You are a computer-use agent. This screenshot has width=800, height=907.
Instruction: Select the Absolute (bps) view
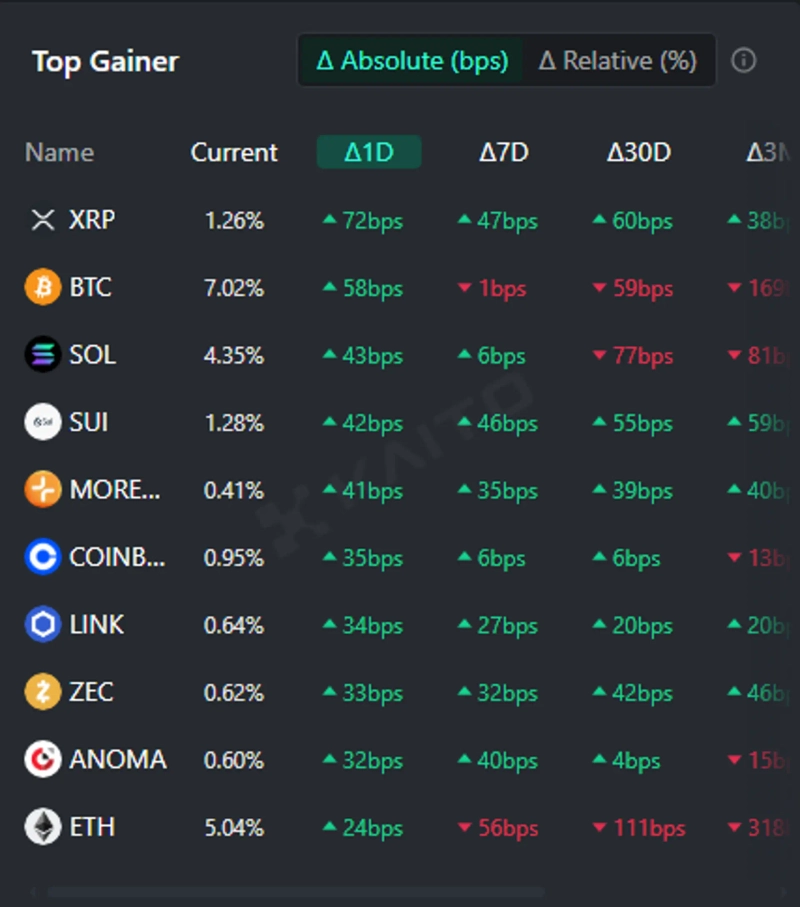click(412, 61)
